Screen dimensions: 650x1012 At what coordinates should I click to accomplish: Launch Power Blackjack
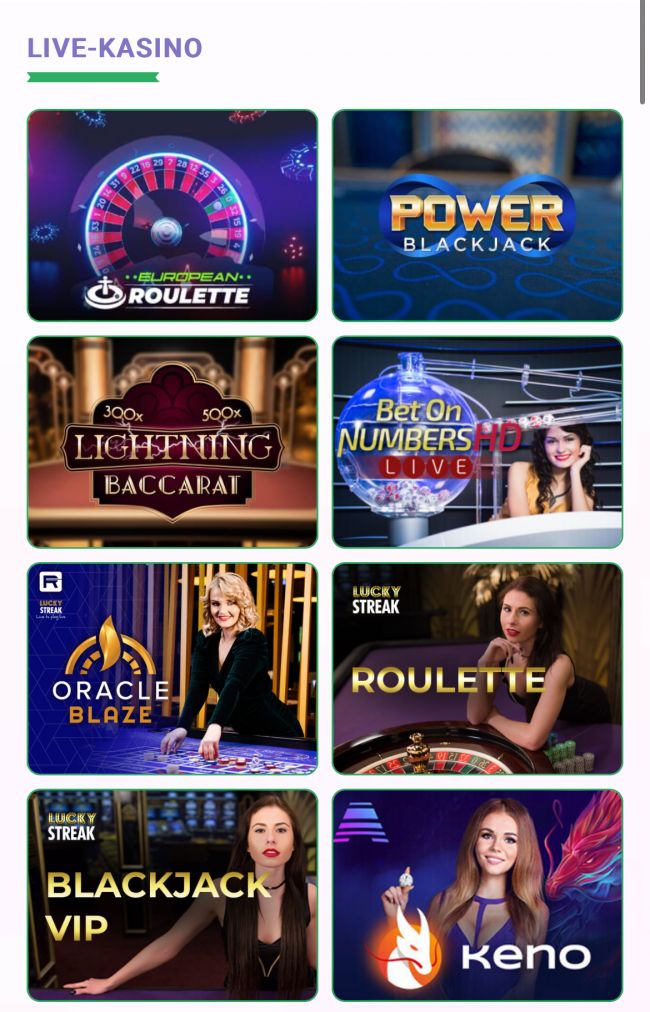[x=477, y=215]
